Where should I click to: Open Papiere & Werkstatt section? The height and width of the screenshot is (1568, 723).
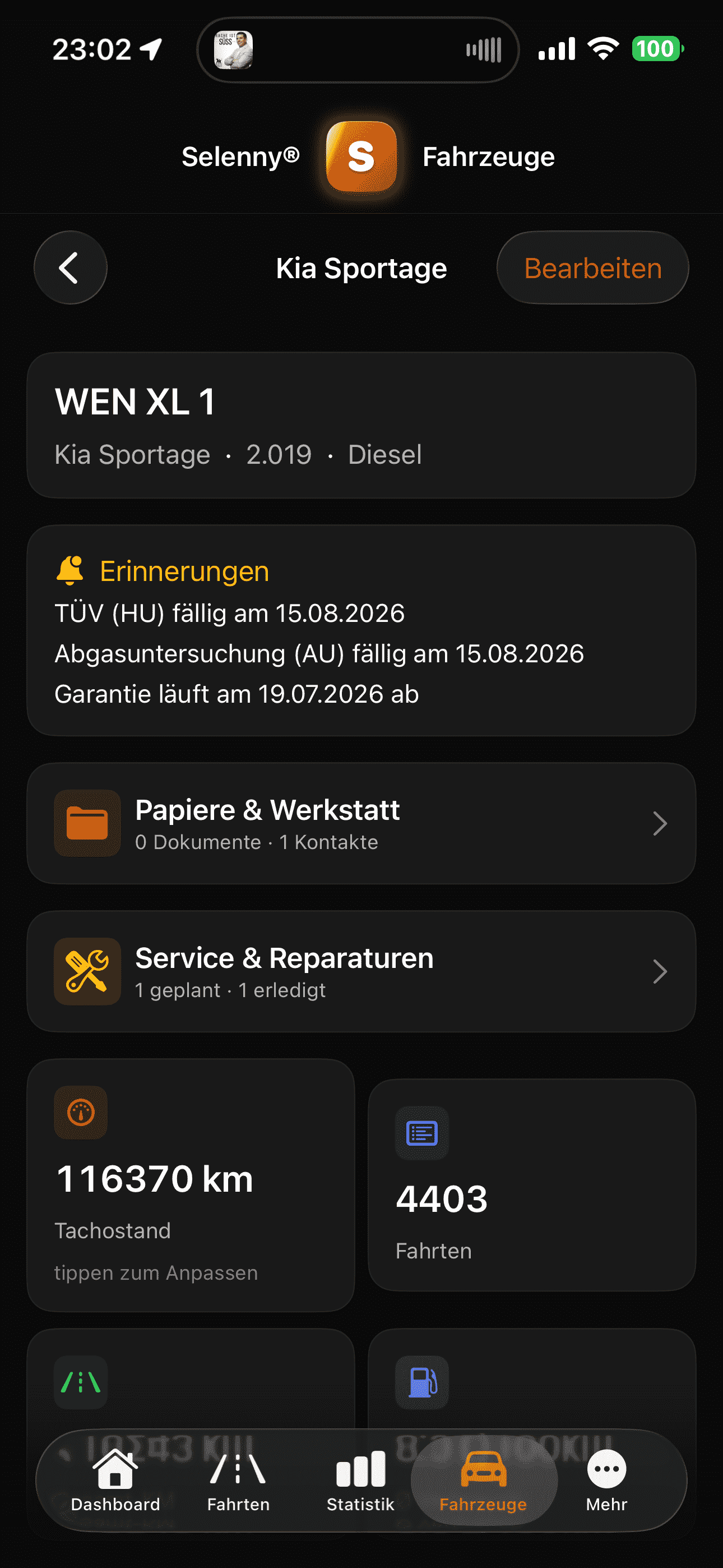(x=361, y=823)
